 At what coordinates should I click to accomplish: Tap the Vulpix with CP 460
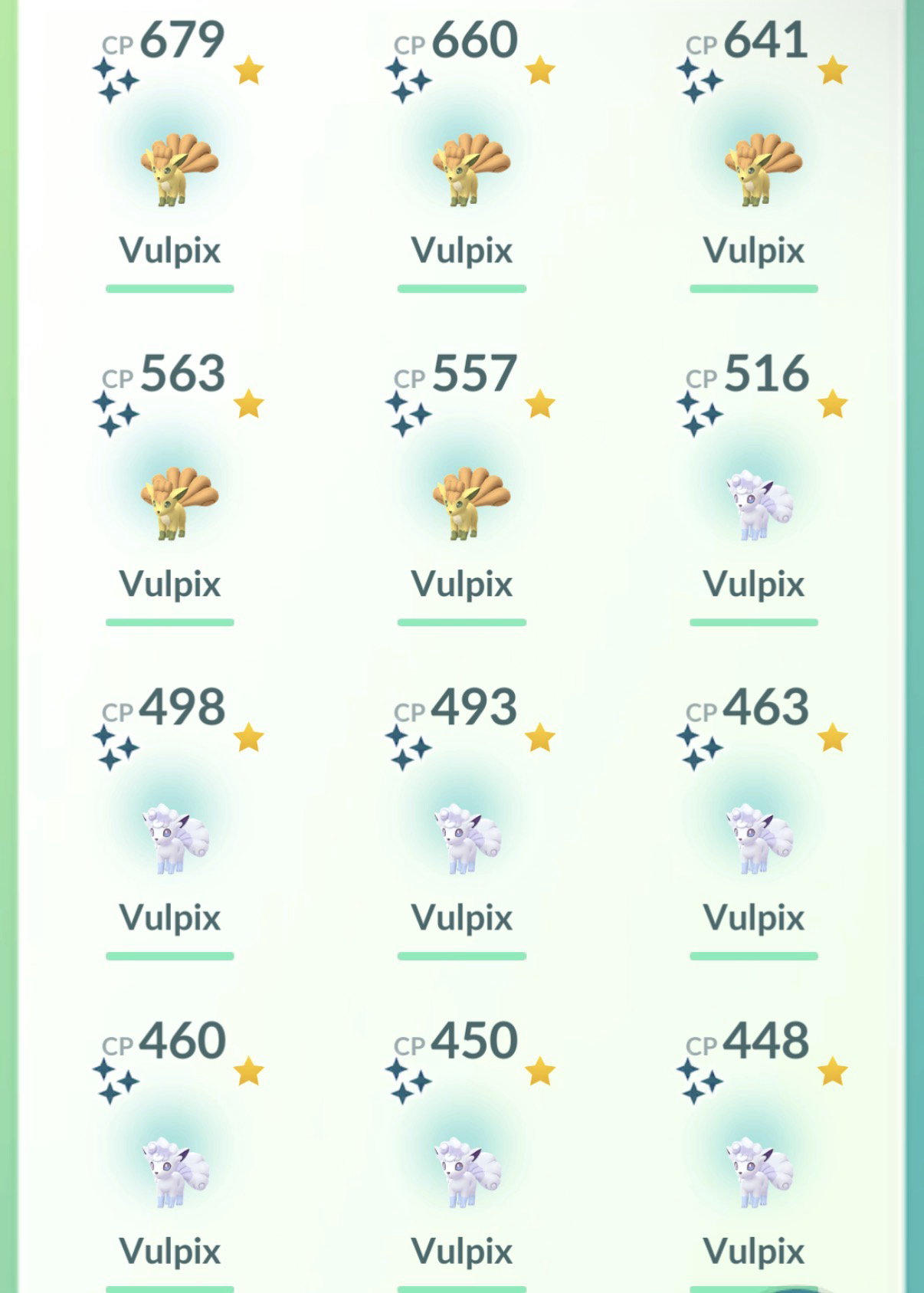click(x=175, y=1172)
